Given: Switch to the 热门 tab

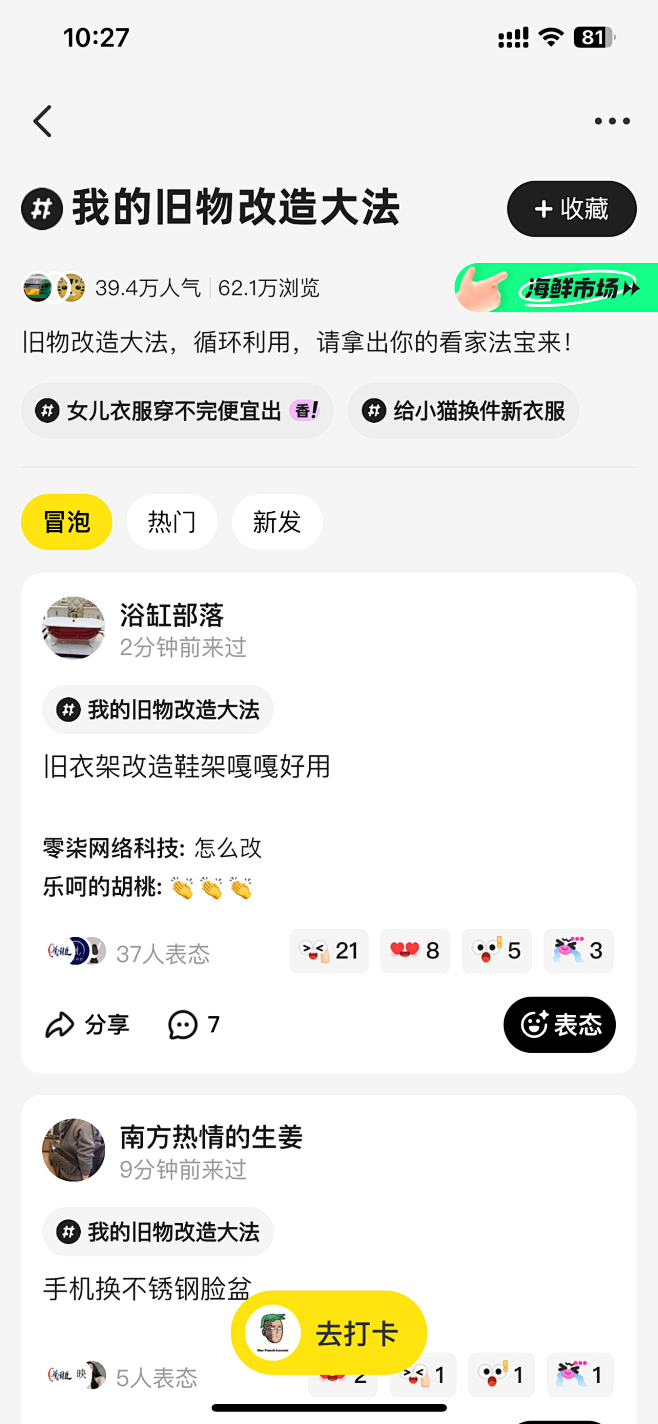Looking at the screenshot, I should point(172,522).
